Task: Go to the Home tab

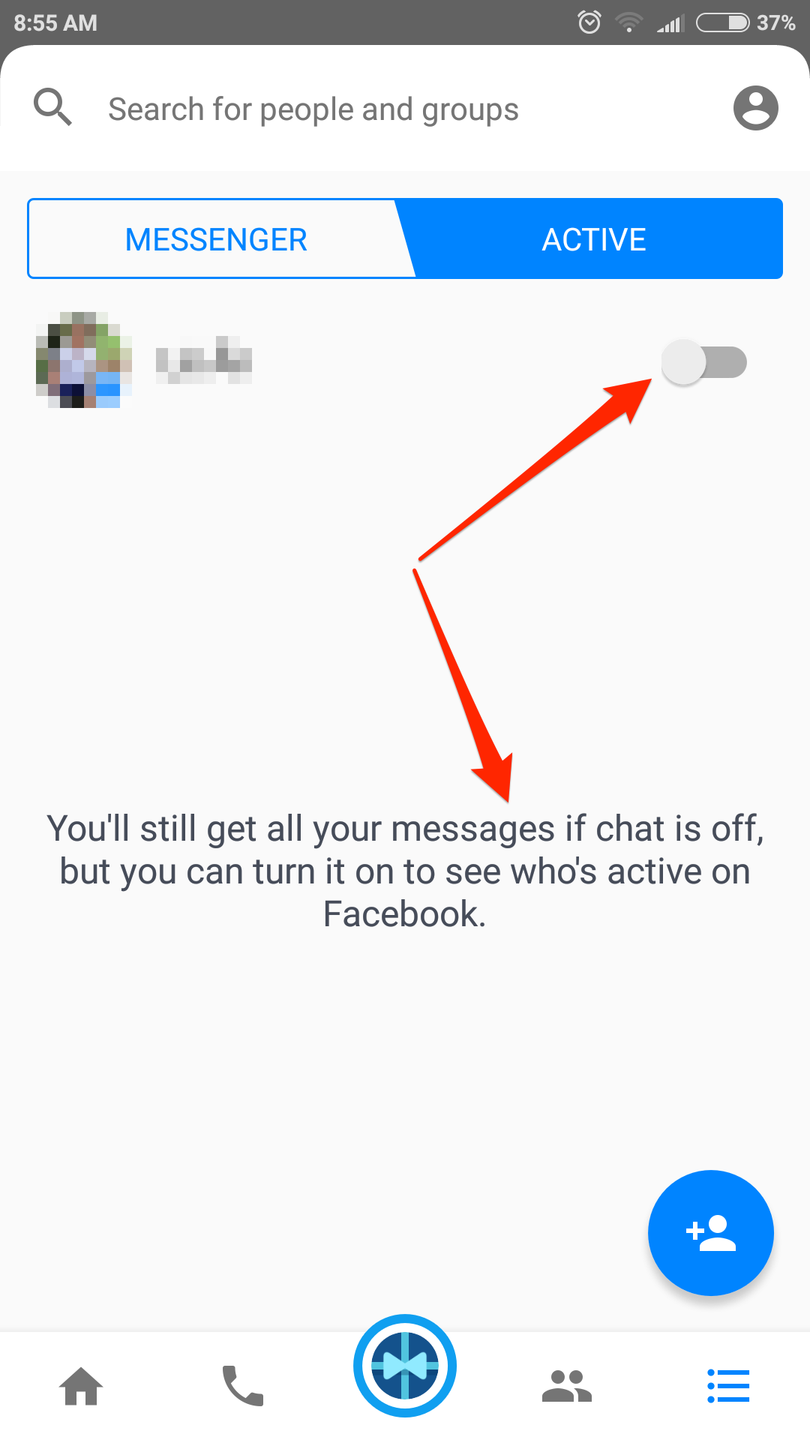Action: 81,1386
